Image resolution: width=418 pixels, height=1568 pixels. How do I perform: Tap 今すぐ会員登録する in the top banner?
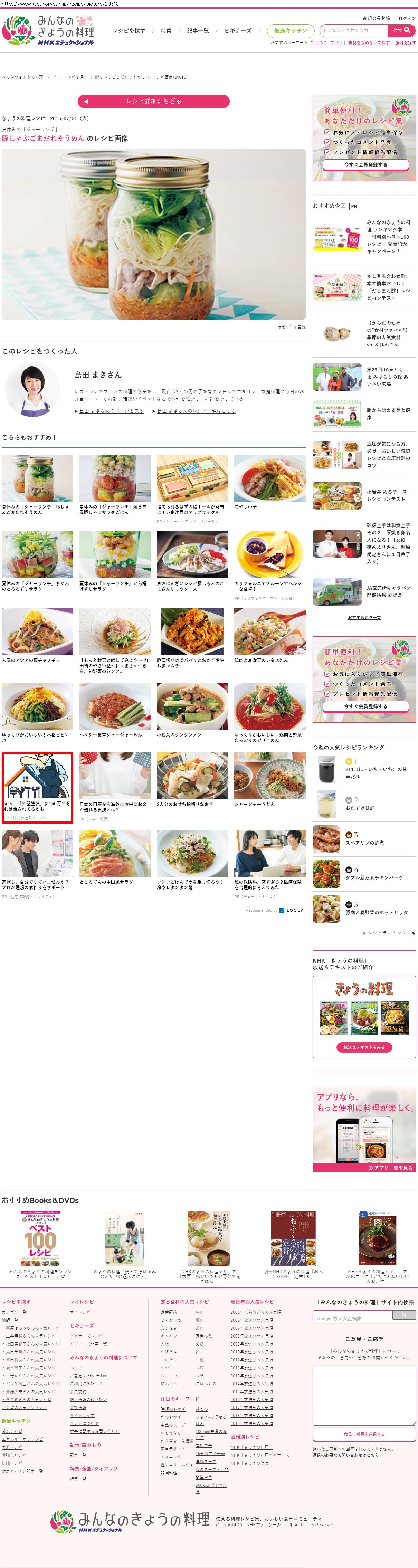365,165
